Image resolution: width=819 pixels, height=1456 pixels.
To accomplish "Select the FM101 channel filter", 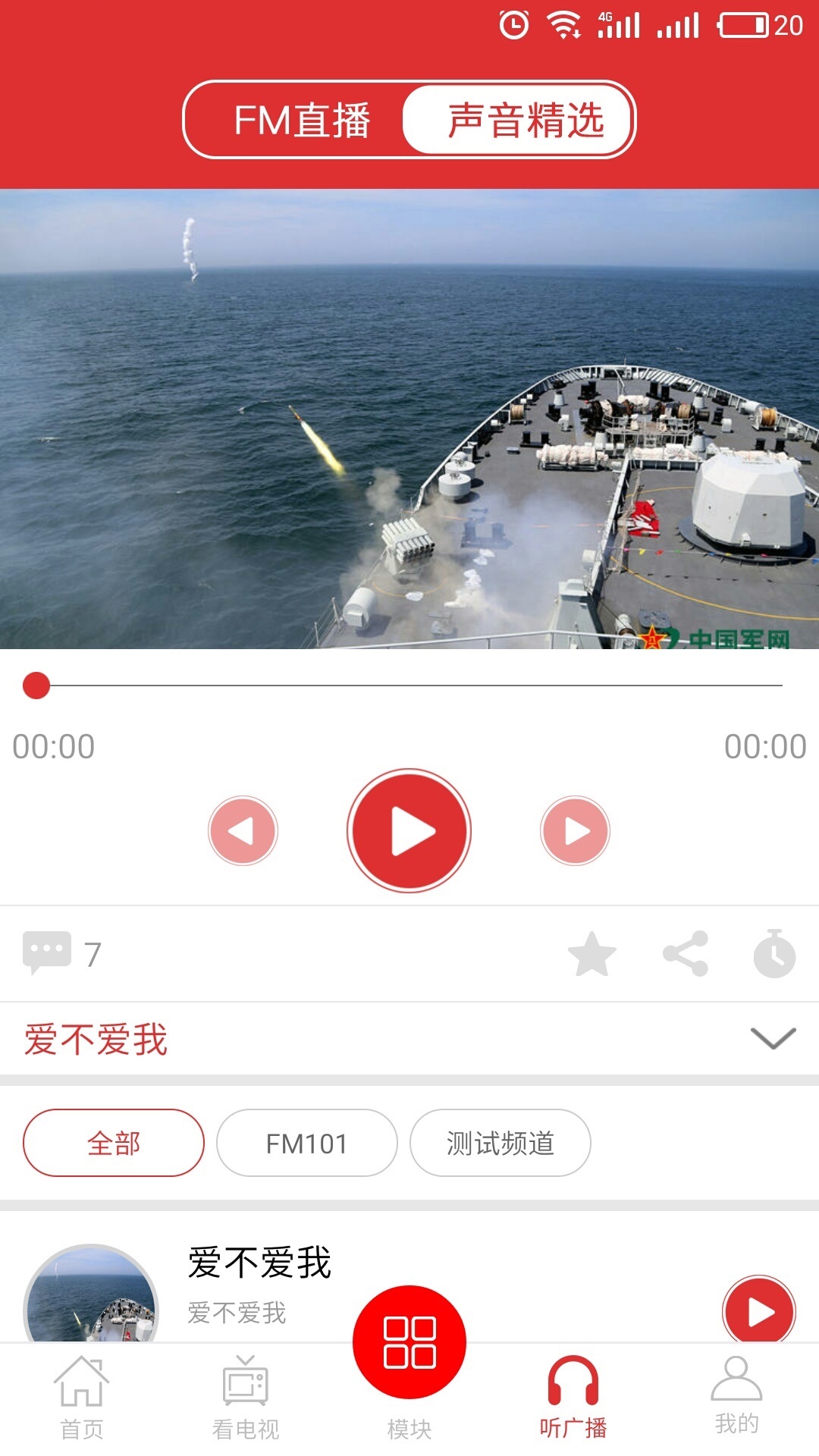I will pos(307,1144).
